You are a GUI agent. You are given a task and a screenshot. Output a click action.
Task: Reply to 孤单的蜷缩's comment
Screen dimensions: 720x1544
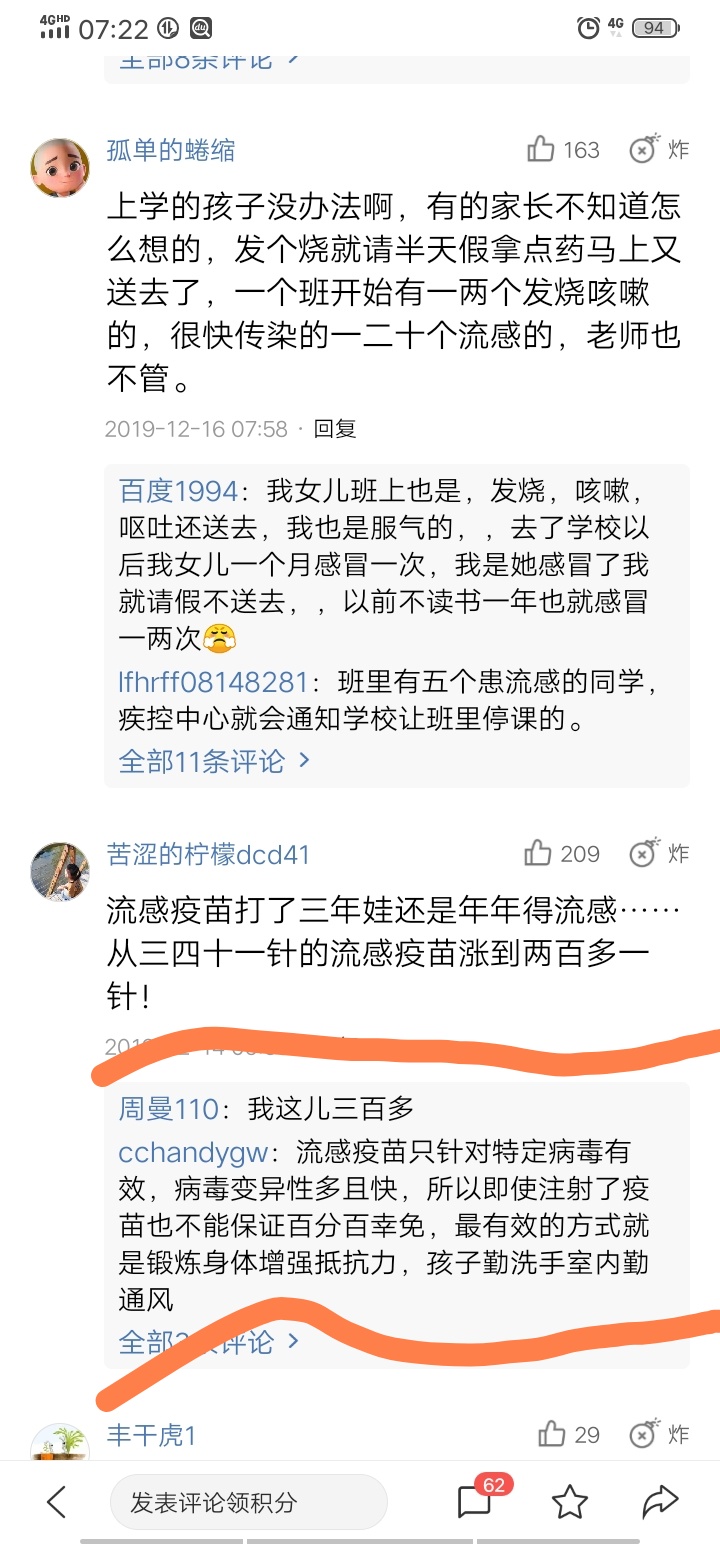point(335,429)
